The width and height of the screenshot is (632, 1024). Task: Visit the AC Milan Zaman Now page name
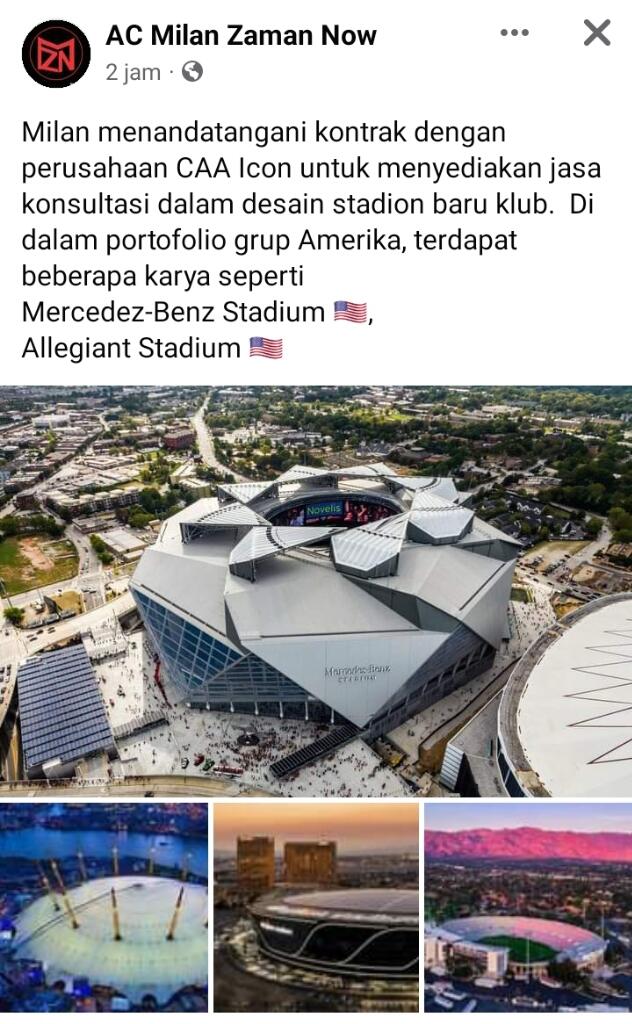(x=241, y=36)
